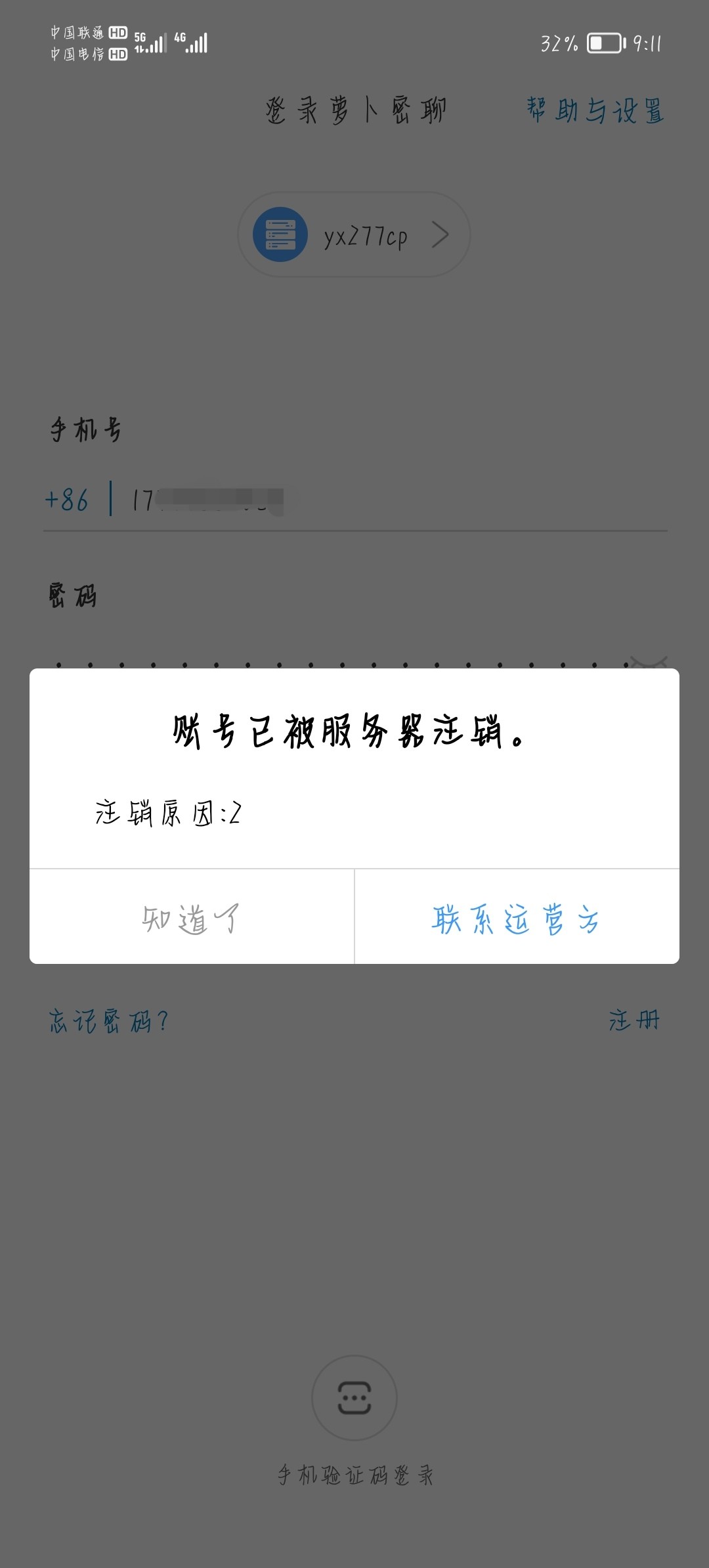
Task: Open the +86 country code picker
Action: click(x=66, y=500)
